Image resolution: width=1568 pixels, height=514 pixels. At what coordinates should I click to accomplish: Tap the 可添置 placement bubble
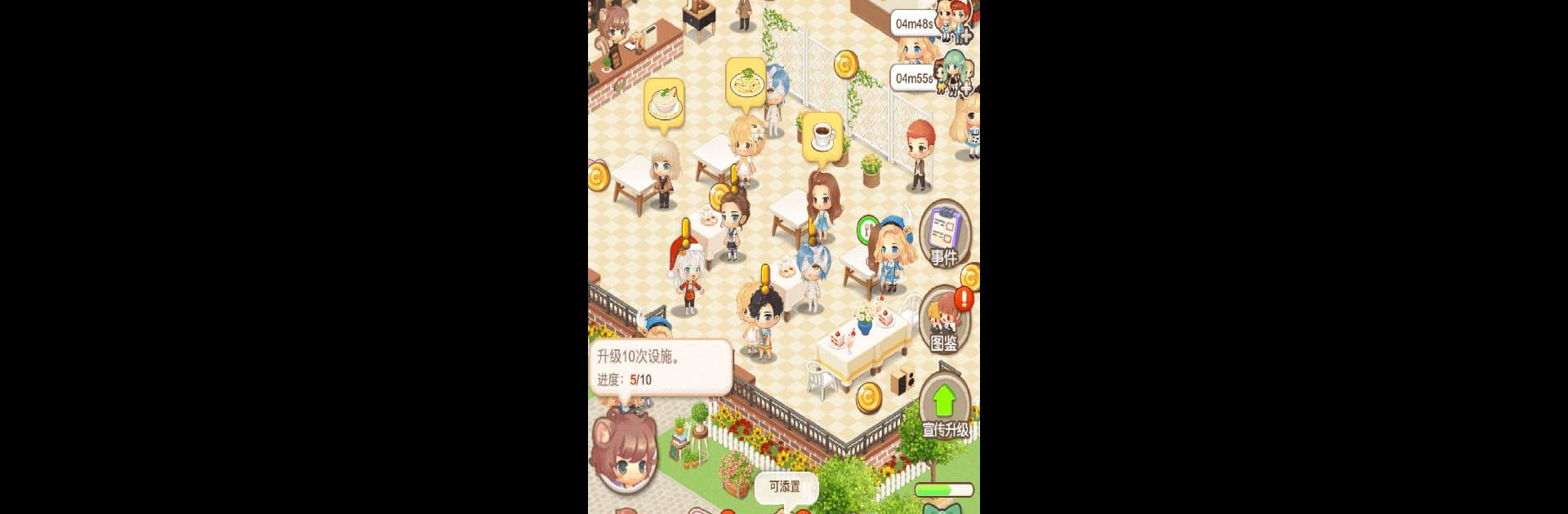pyautogui.click(x=785, y=487)
